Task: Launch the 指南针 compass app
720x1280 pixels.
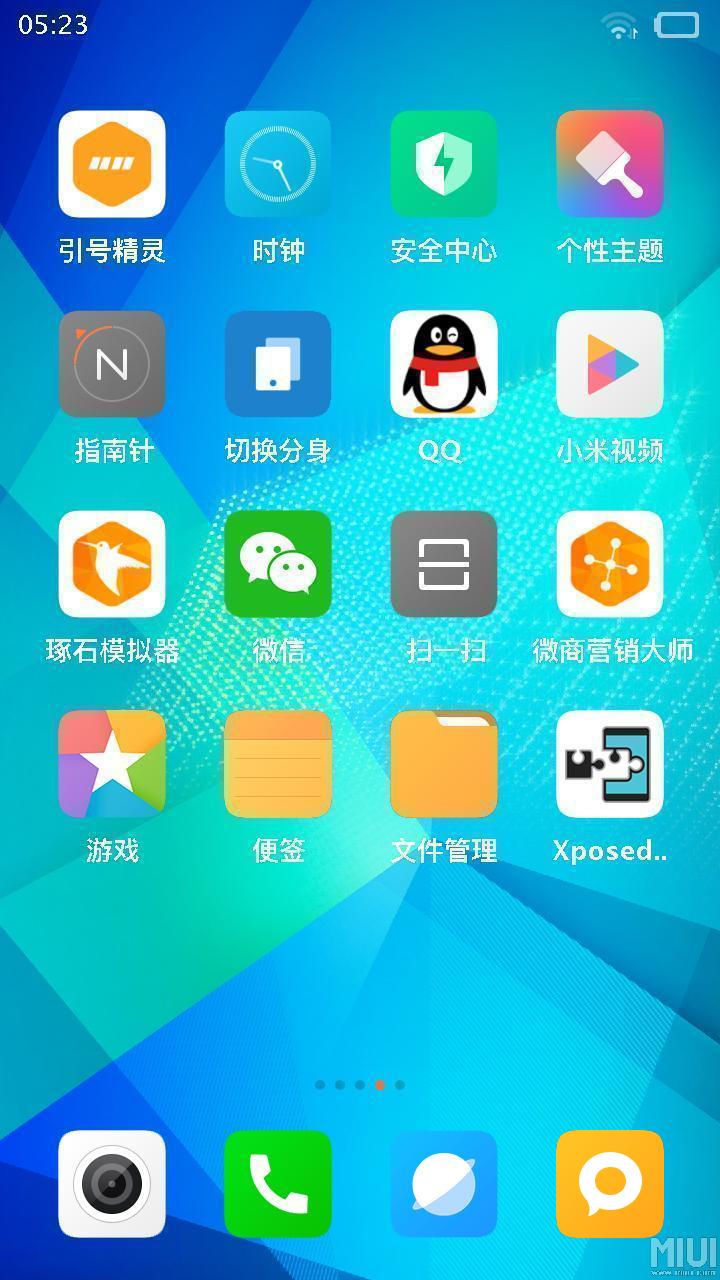Action: 111,364
